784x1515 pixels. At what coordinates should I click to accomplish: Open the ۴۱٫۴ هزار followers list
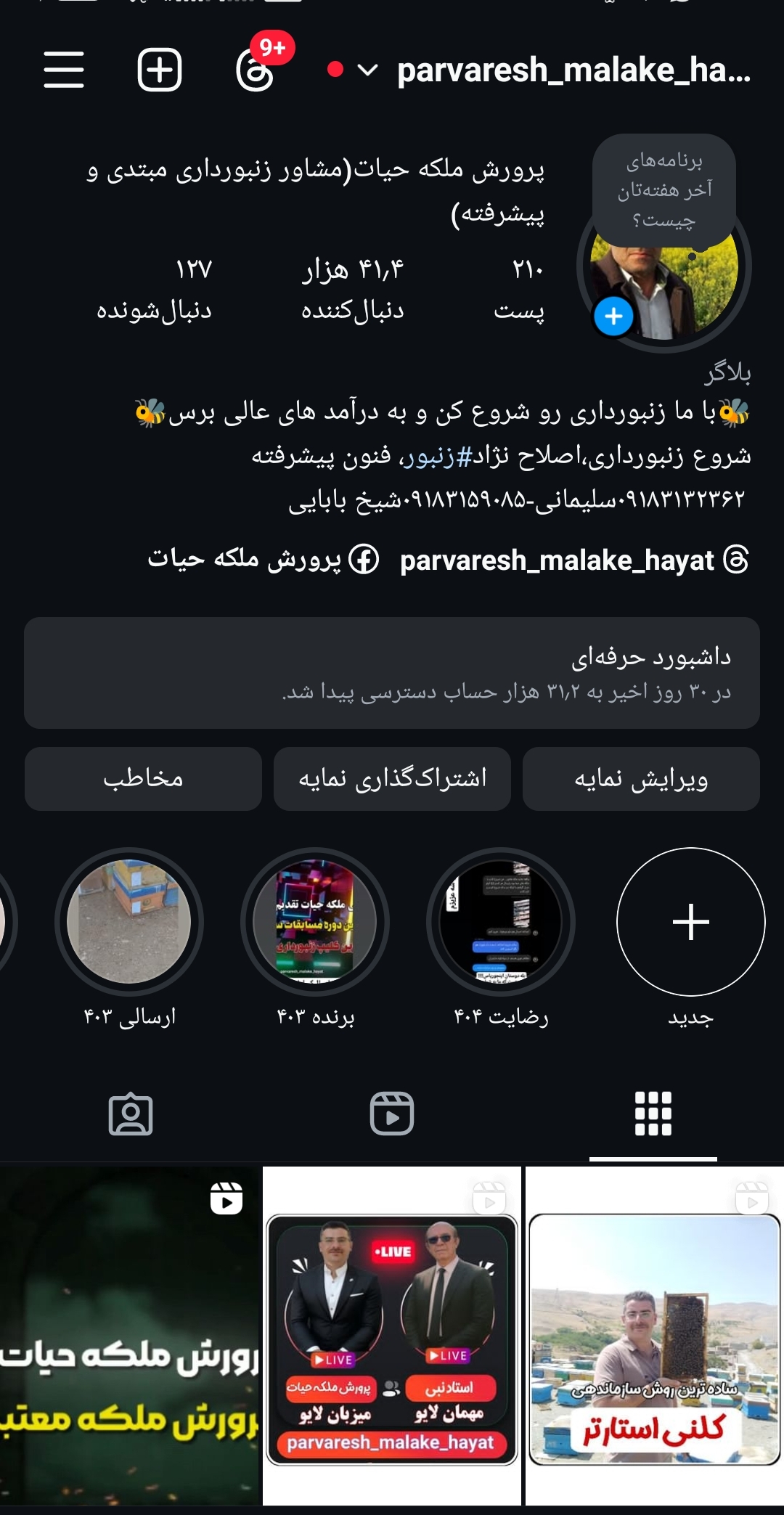[353, 288]
